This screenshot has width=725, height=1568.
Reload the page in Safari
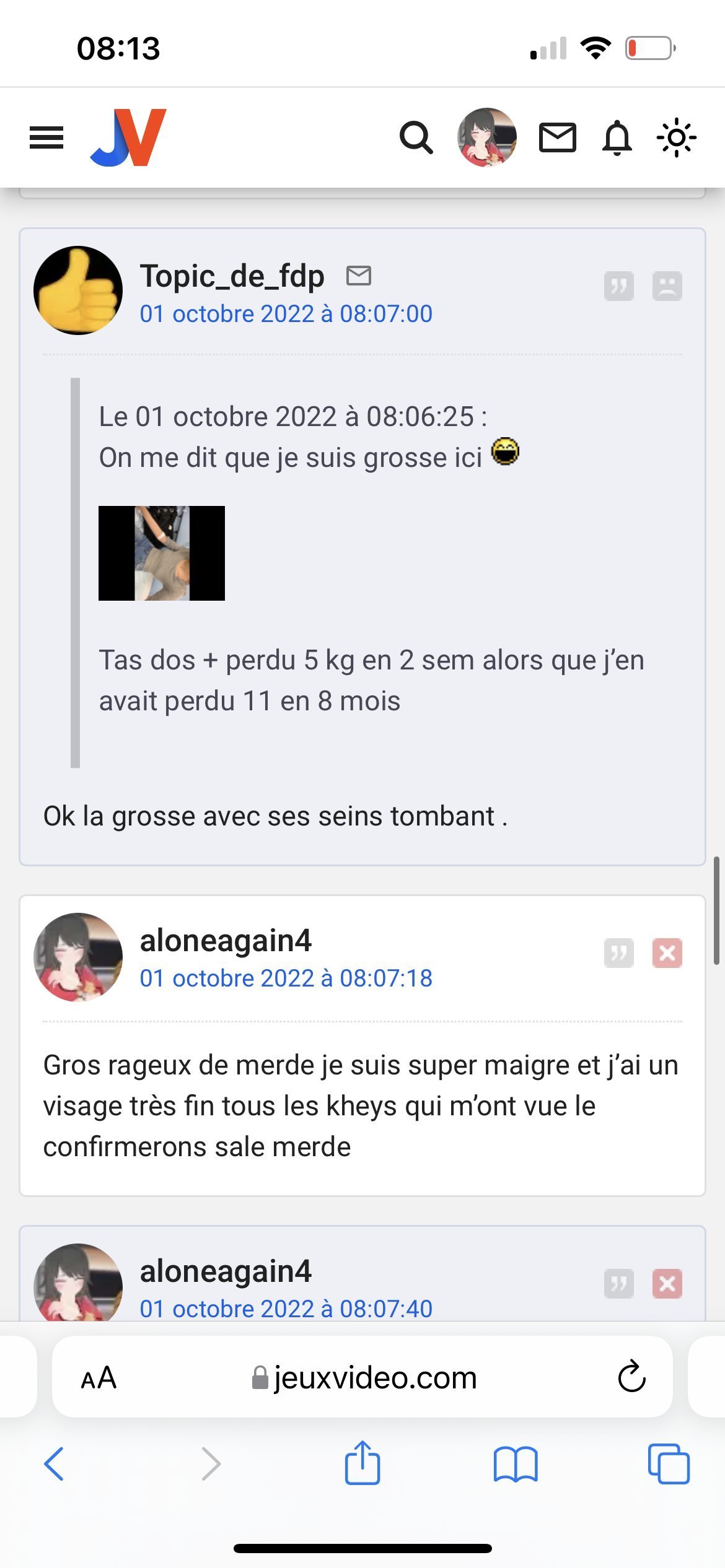tap(632, 1377)
